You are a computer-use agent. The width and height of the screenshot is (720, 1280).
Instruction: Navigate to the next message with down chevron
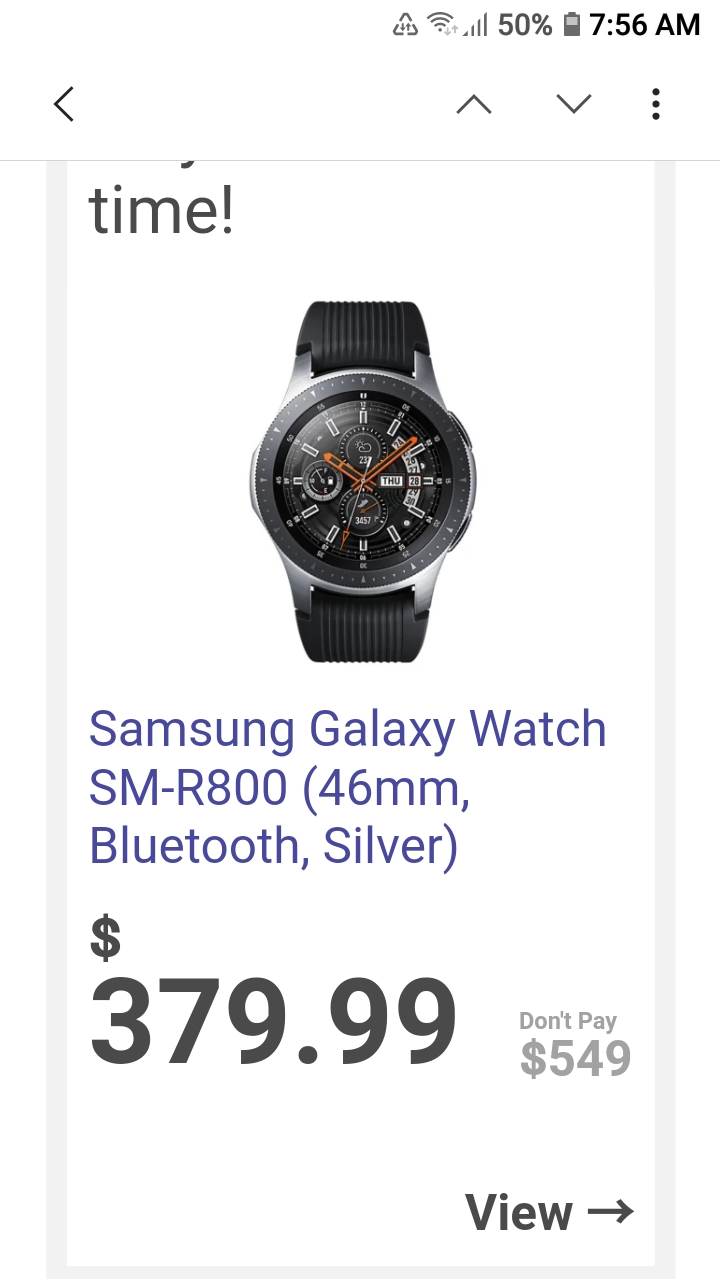pos(571,103)
